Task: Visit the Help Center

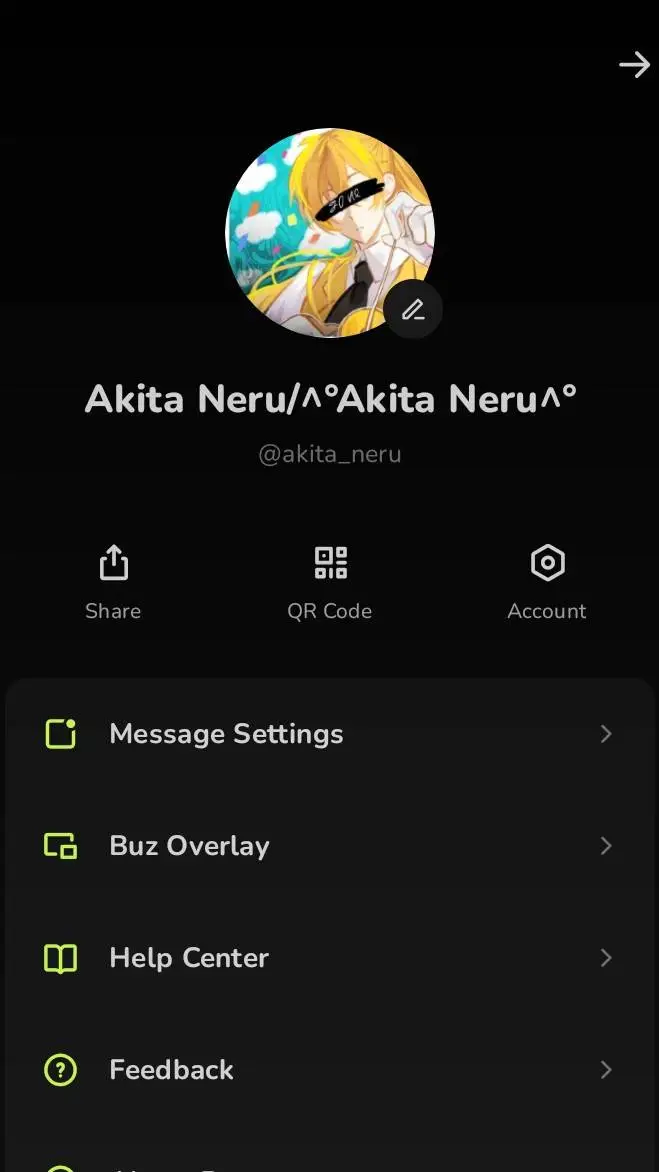Action: [329, 958]
